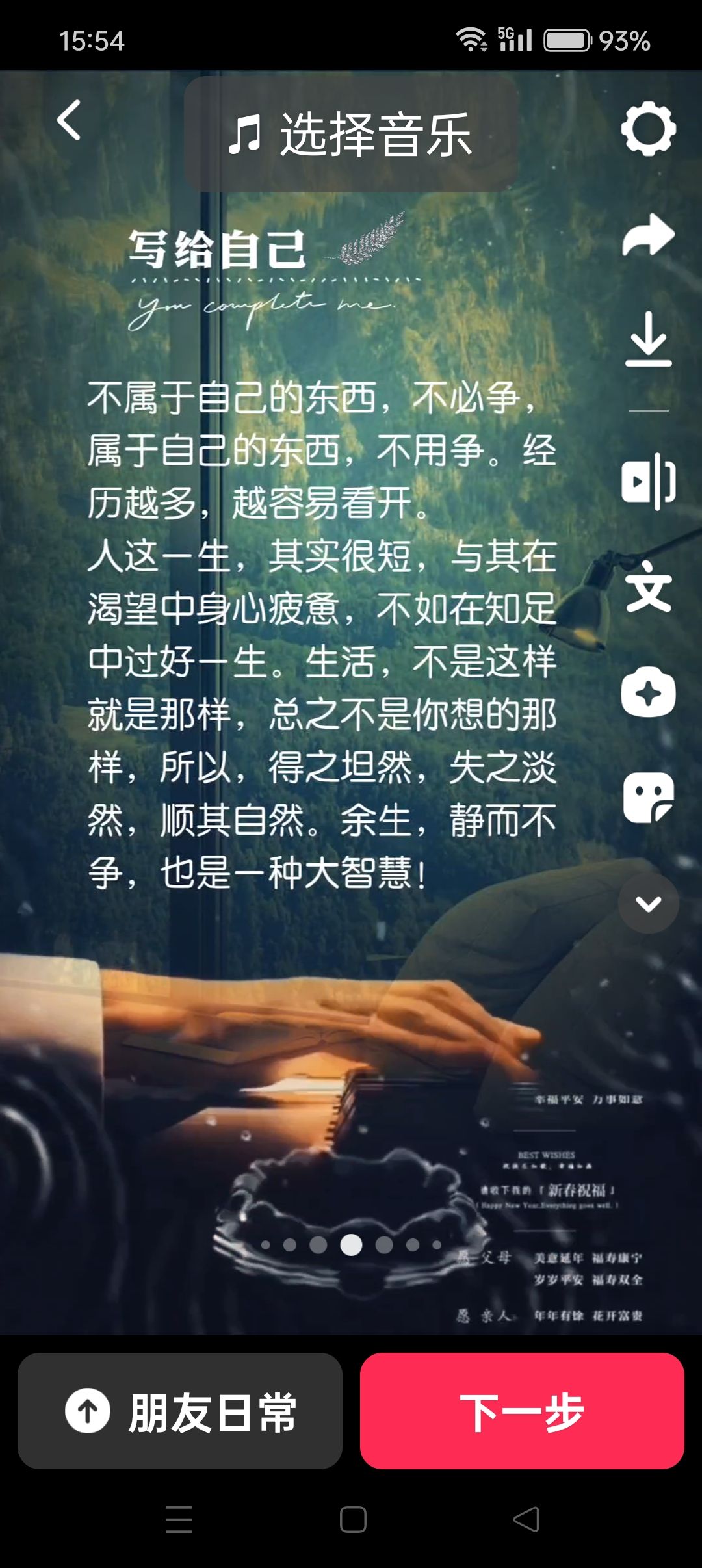The image size is (702, 1568).
Task: Add a sticker with the sticker icon
Action: tap(648, 798)
